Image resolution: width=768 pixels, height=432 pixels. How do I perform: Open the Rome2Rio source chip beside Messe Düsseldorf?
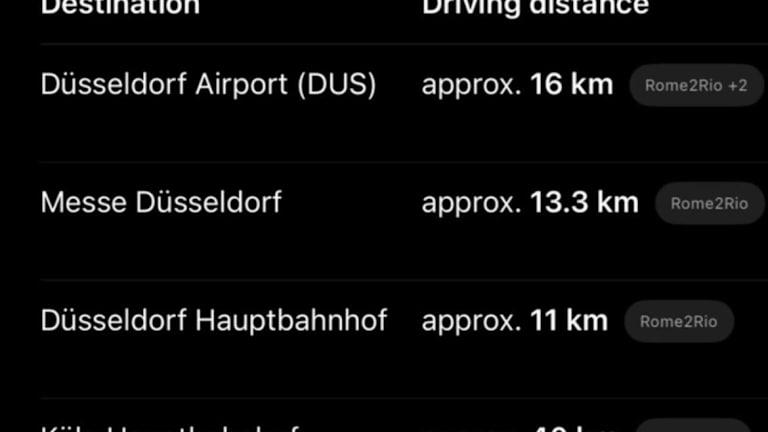point(708,204)
